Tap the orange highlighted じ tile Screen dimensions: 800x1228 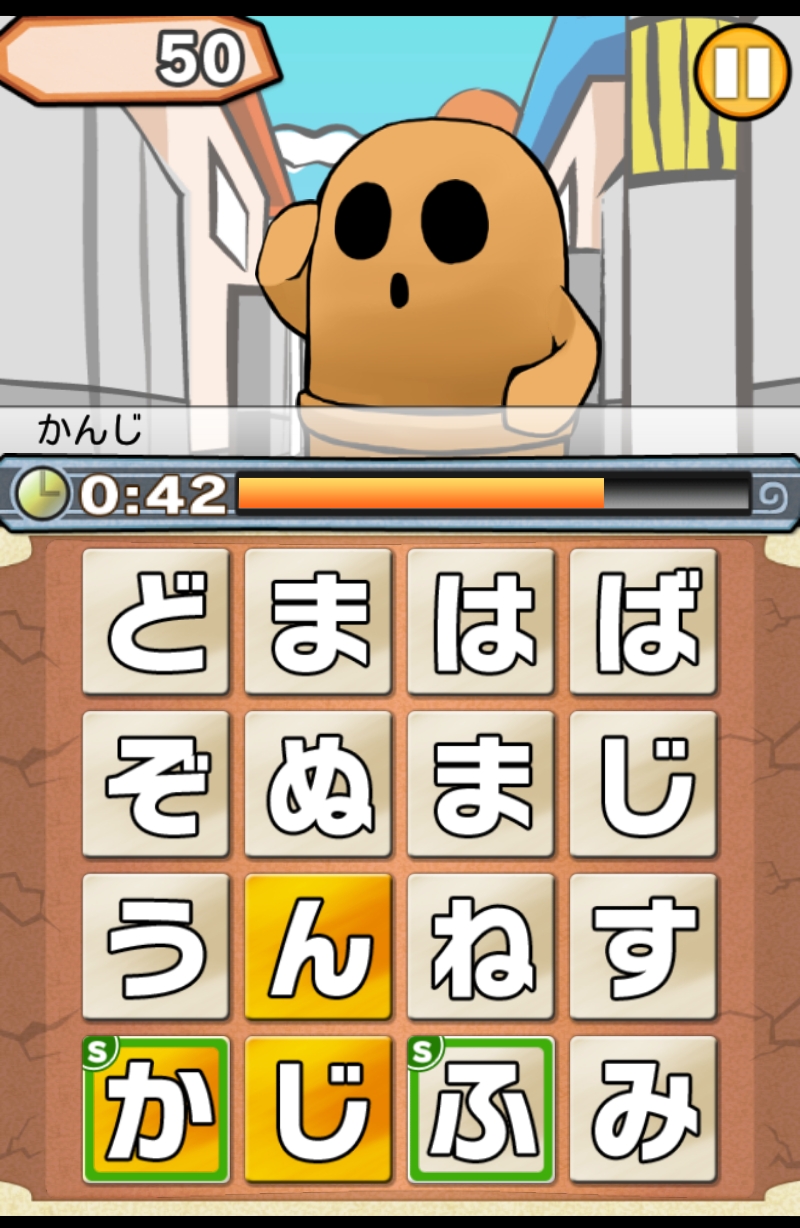pyautogui.click(x=318, y=1109)
